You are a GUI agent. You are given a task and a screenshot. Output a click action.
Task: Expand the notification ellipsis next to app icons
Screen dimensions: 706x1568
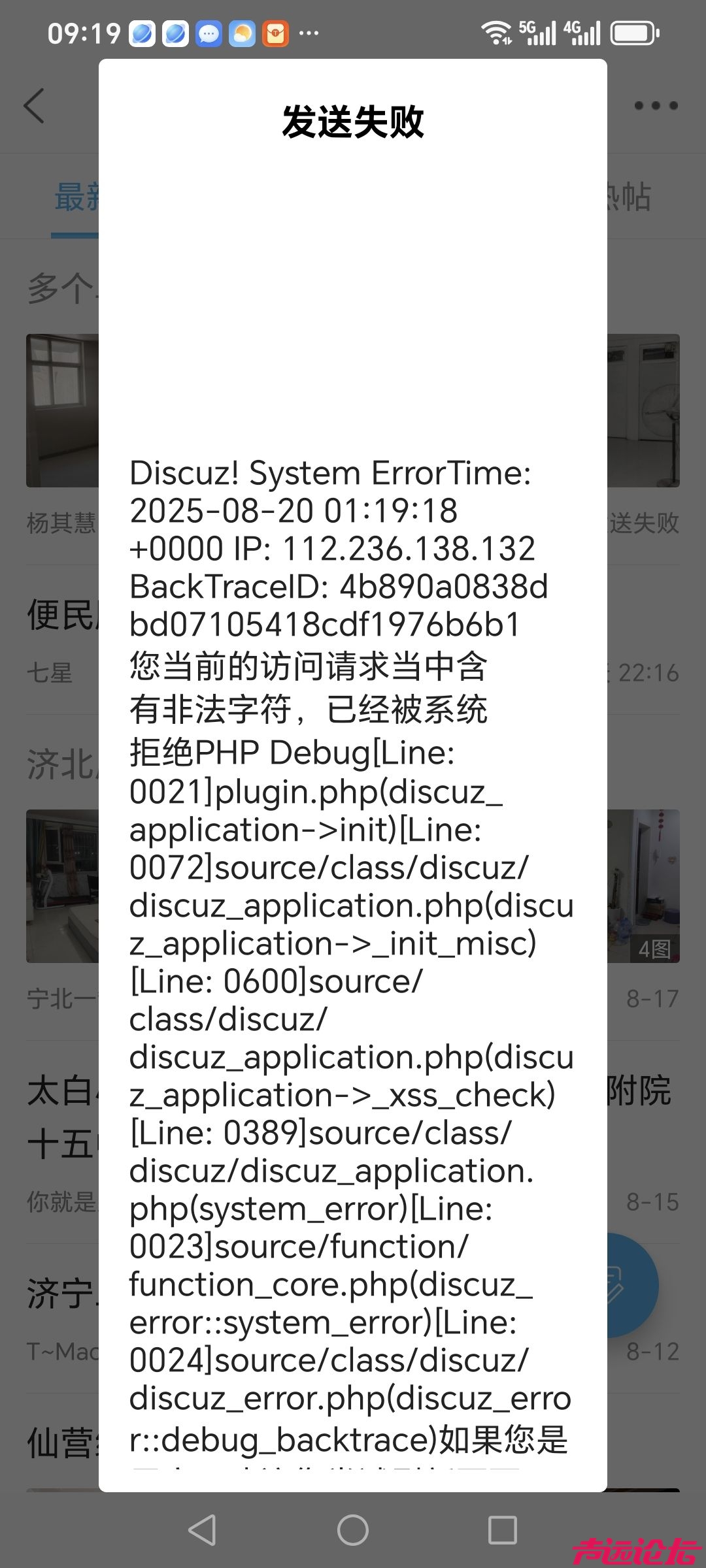tap(309, 33)
